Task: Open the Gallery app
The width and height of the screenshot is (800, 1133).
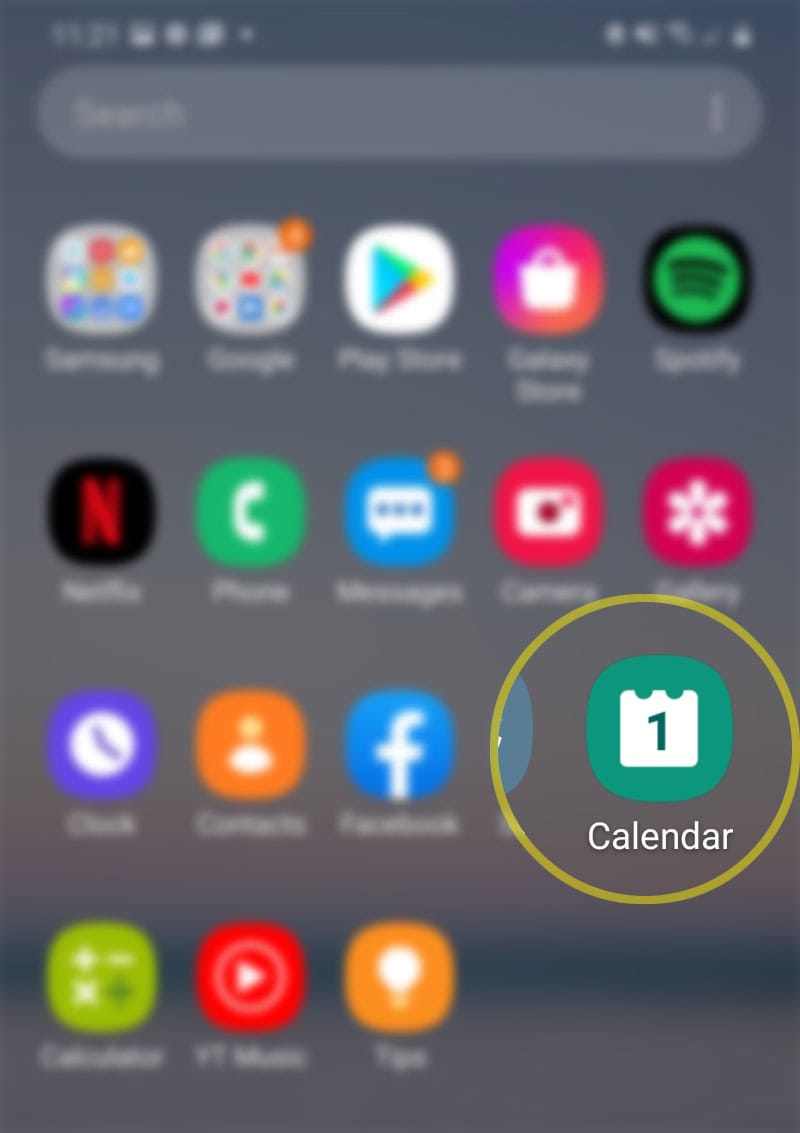Action: coord(697,512)
